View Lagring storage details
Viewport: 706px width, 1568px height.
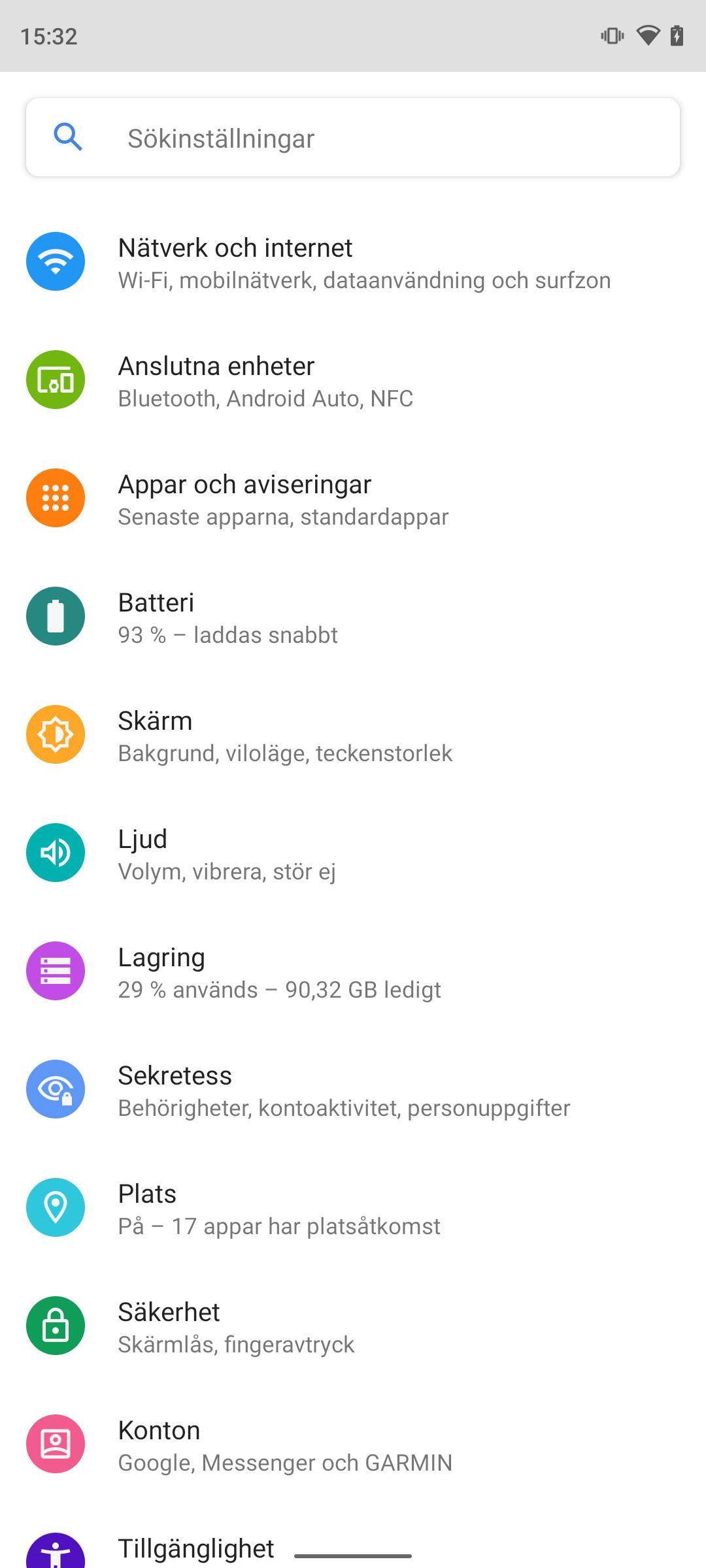tap(353, 972)
